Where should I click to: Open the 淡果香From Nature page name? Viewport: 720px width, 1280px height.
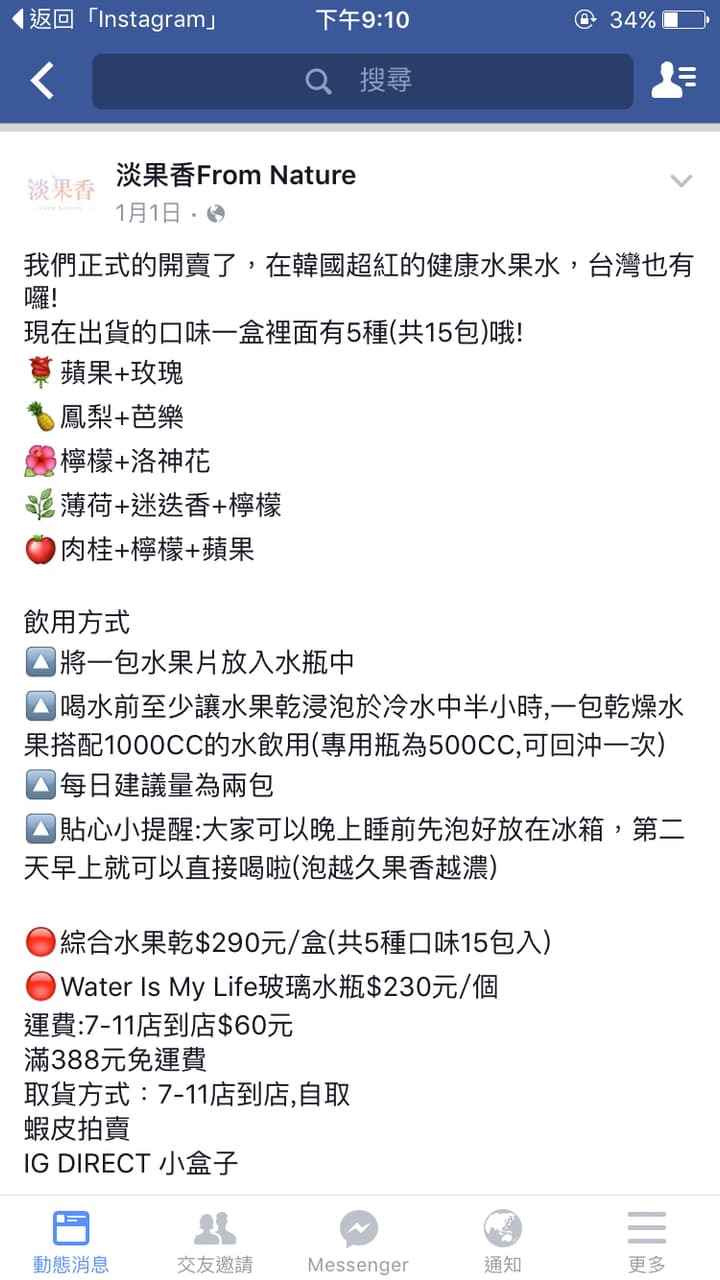pyautogui.click(x=236, y=175)
